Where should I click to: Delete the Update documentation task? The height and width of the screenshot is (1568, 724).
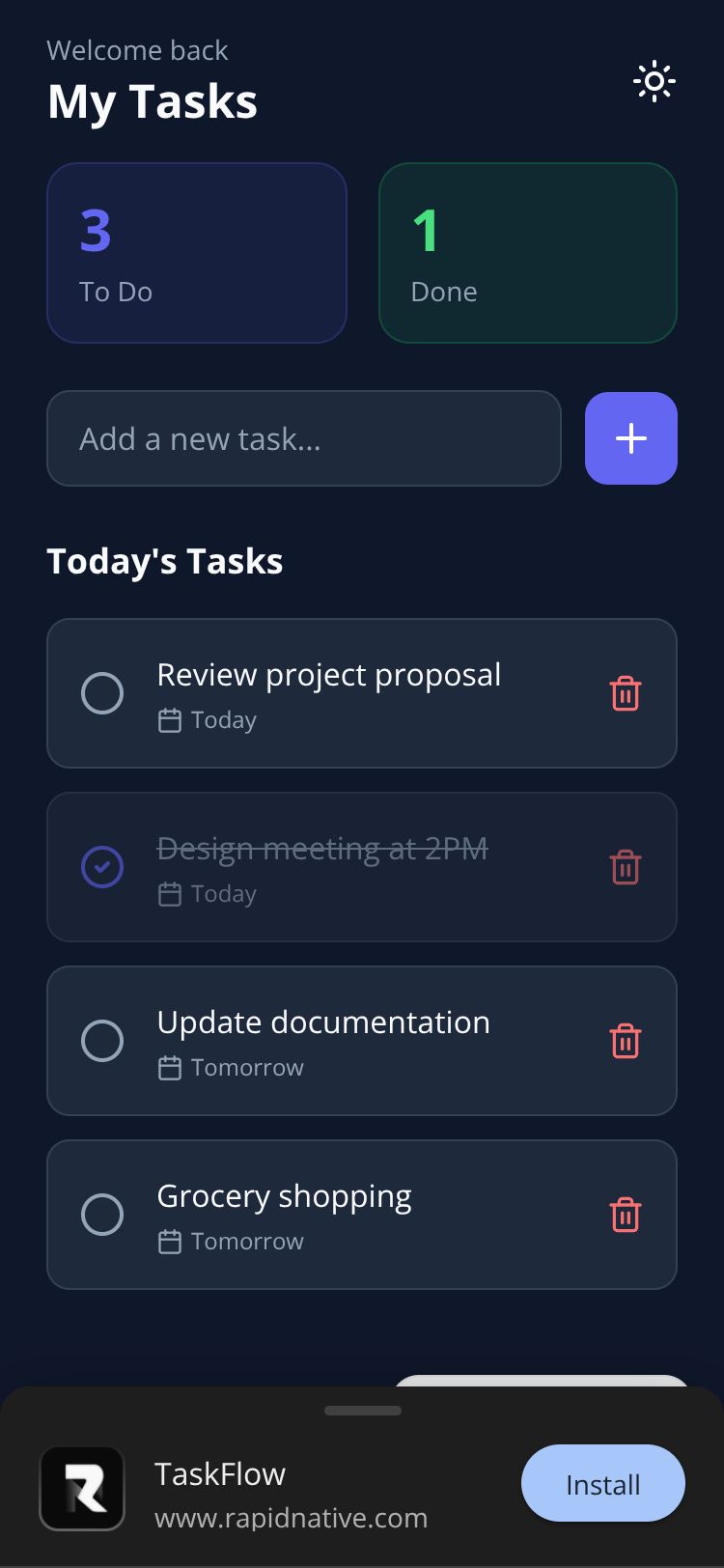click(x=625, y=1041)
